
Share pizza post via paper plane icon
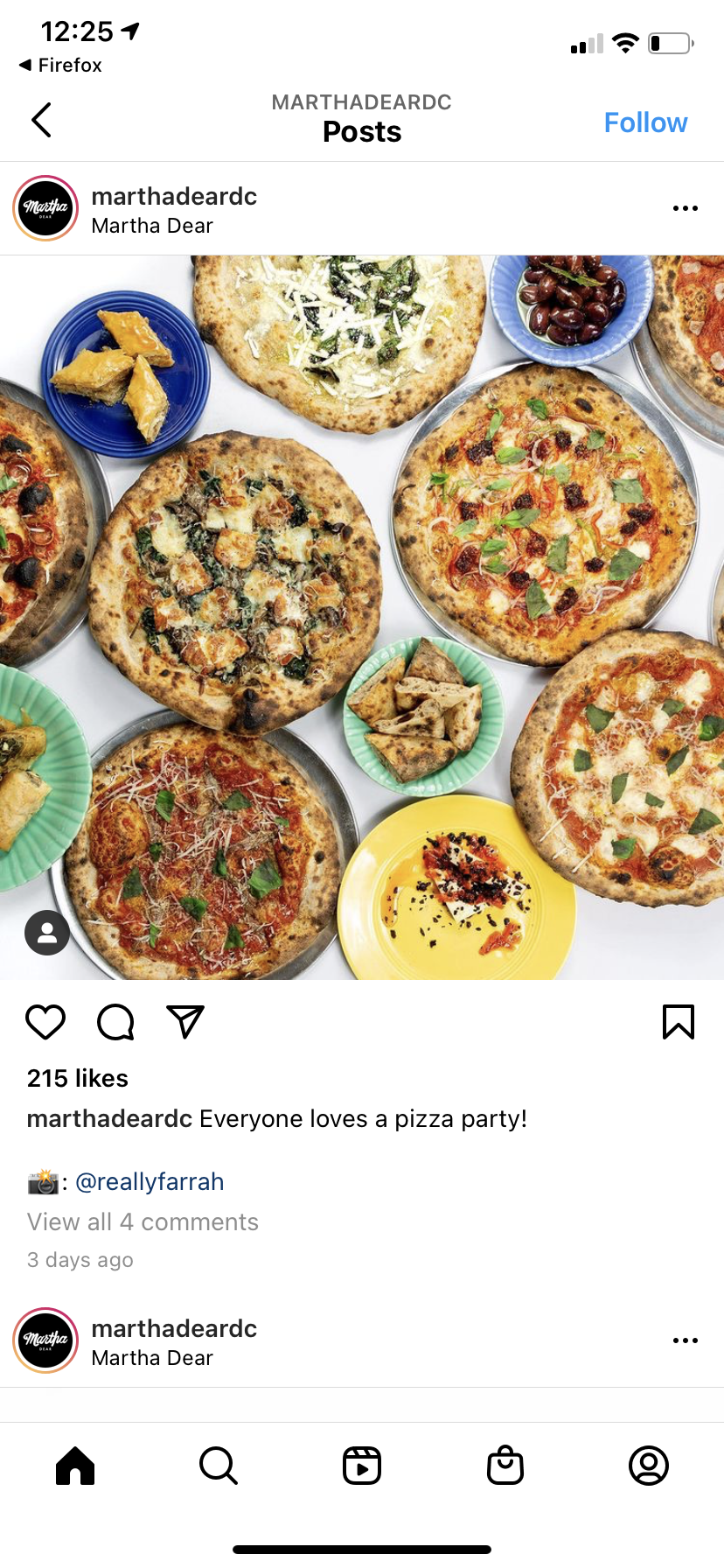click(x=184, y=1022)
